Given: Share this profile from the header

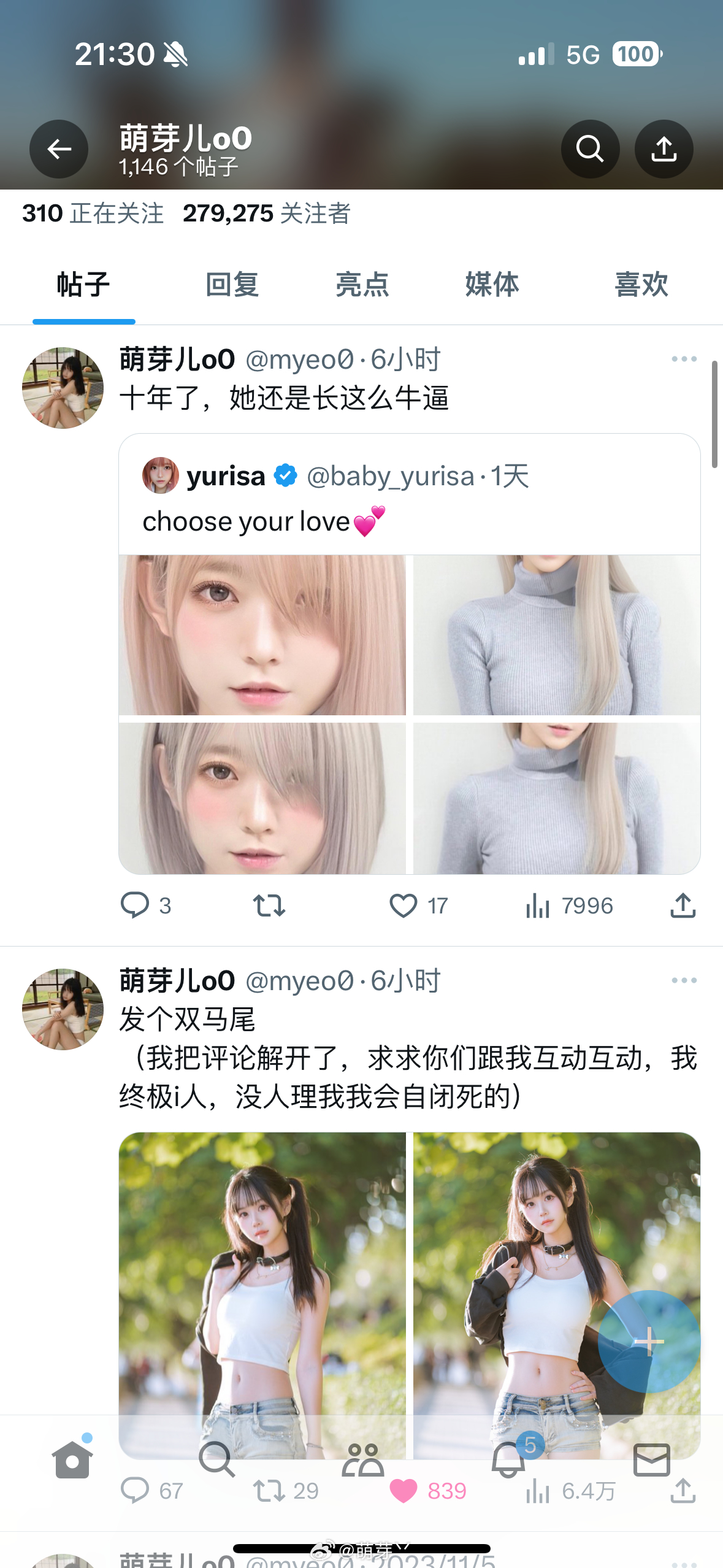Looking at the screenshot, I should pos(664,149).
